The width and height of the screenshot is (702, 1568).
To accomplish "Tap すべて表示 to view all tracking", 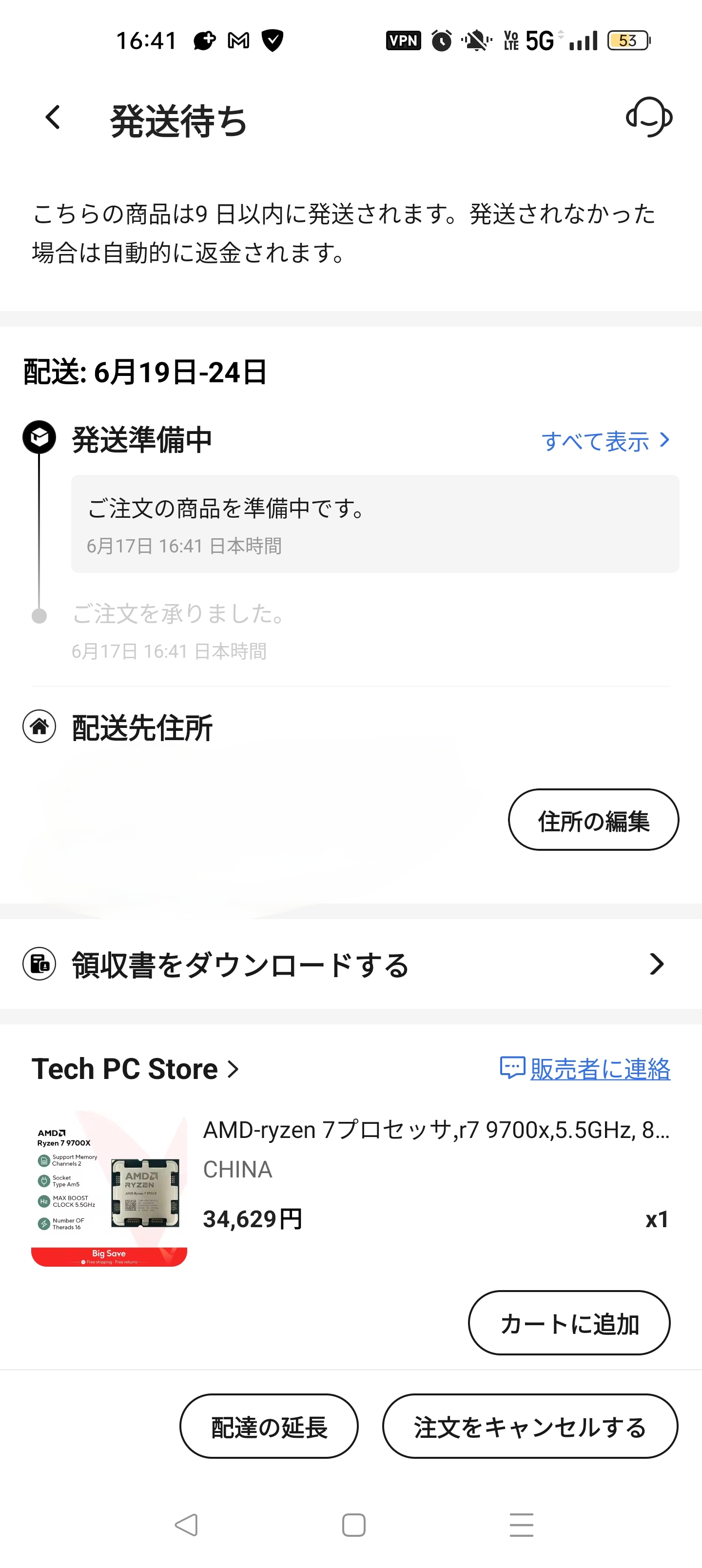I will 605,441.
